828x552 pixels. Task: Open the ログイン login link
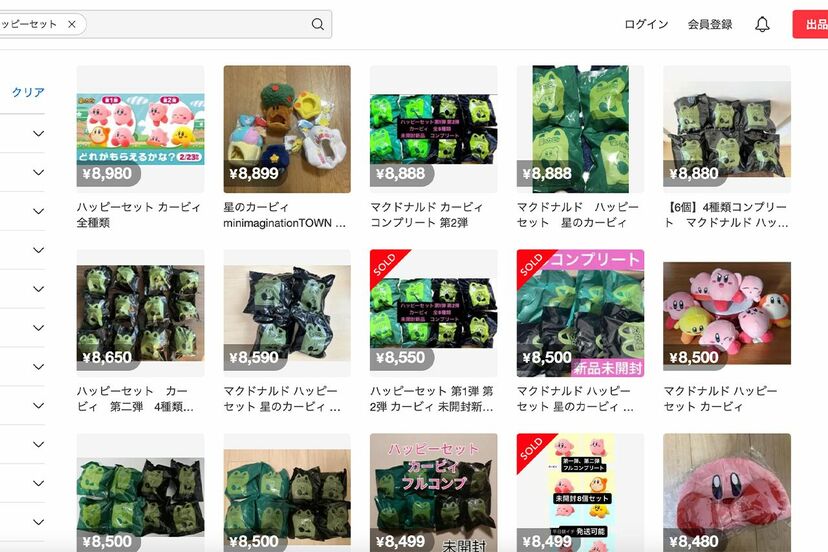coord(646,25)
